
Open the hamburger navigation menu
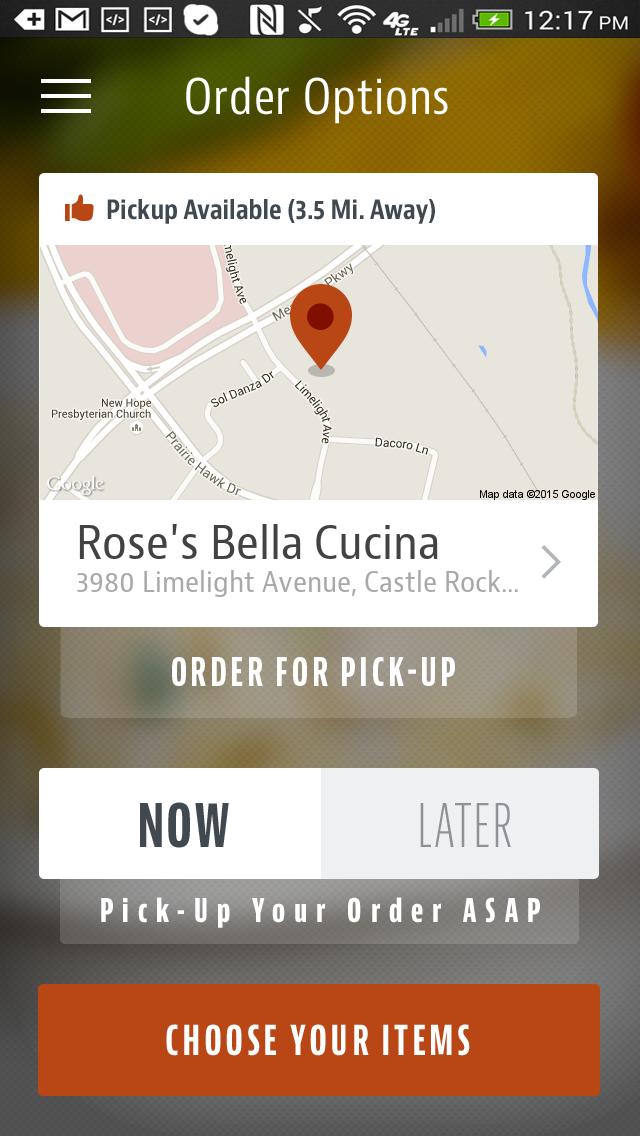66,96
